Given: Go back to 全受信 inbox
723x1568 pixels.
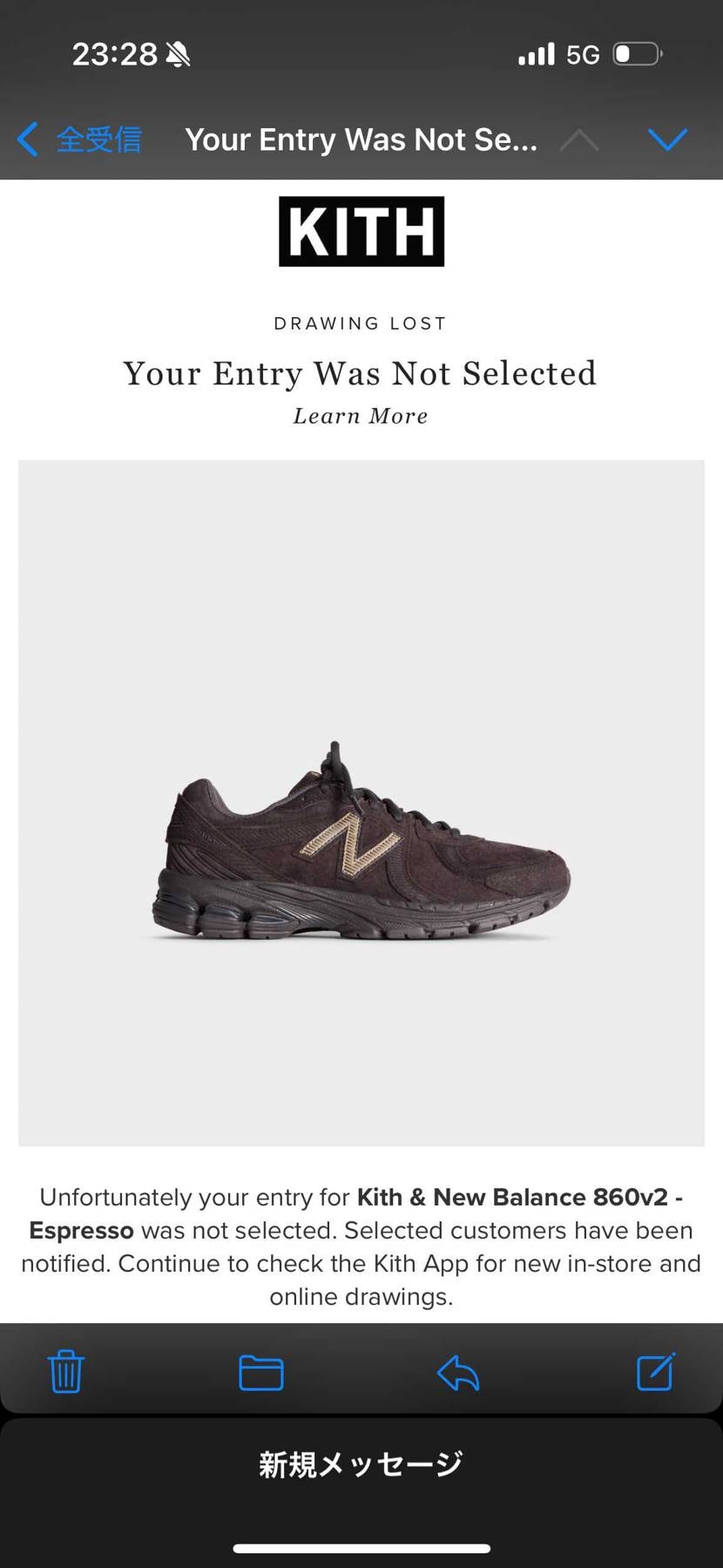Looking at the screenshot, I should point(80,139).
